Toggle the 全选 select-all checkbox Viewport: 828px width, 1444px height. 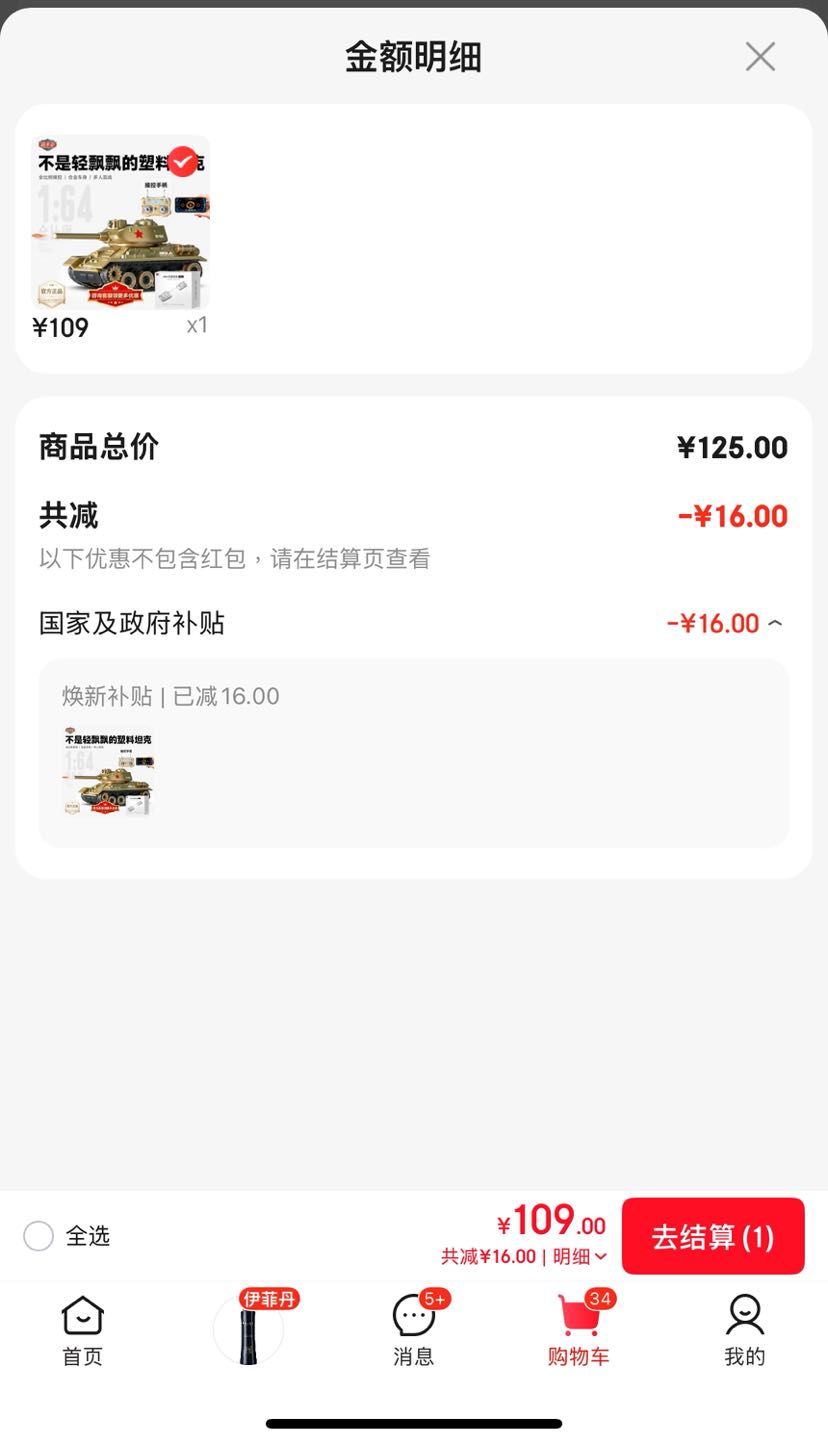(38, 1236)
